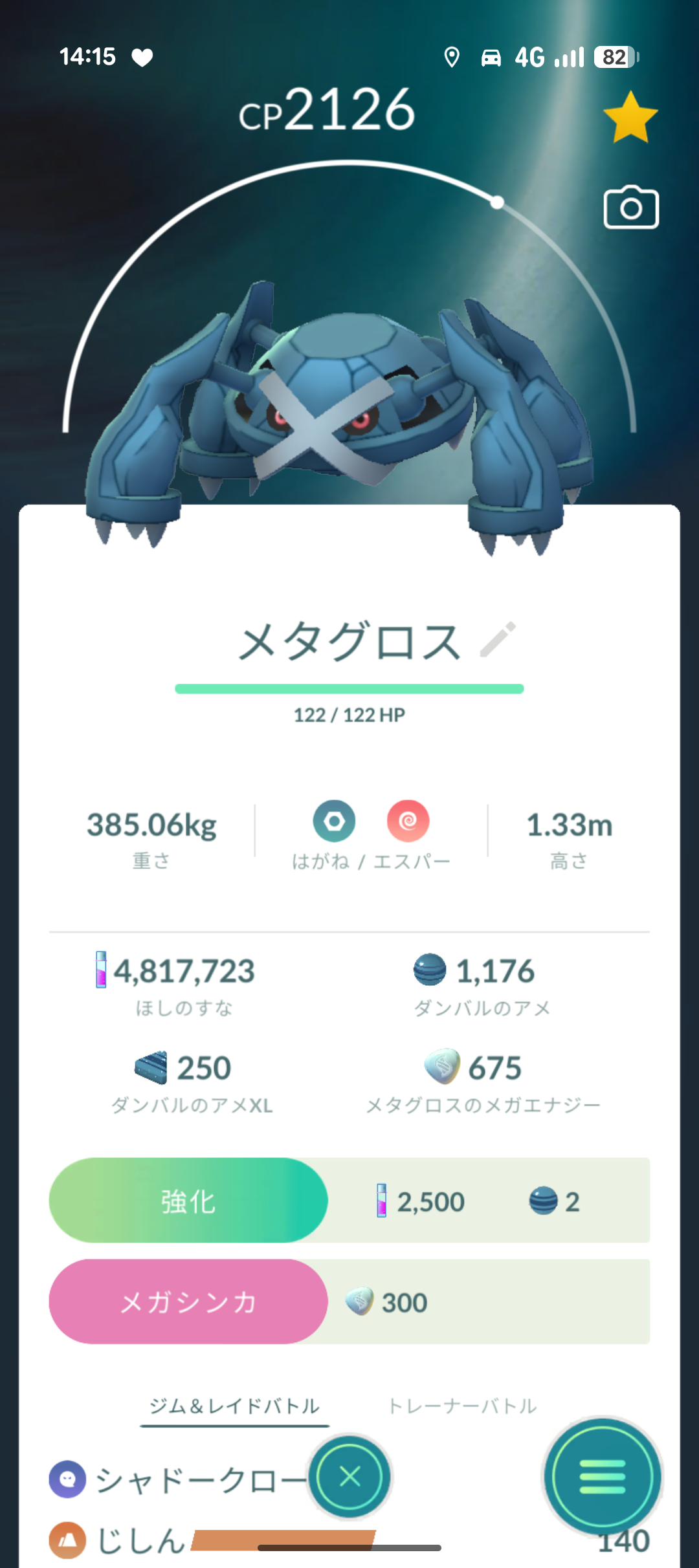699x1568 pixels.
Task: Open the green hamburger menu
Action: pyautogui.click(x=603, y=1477)
